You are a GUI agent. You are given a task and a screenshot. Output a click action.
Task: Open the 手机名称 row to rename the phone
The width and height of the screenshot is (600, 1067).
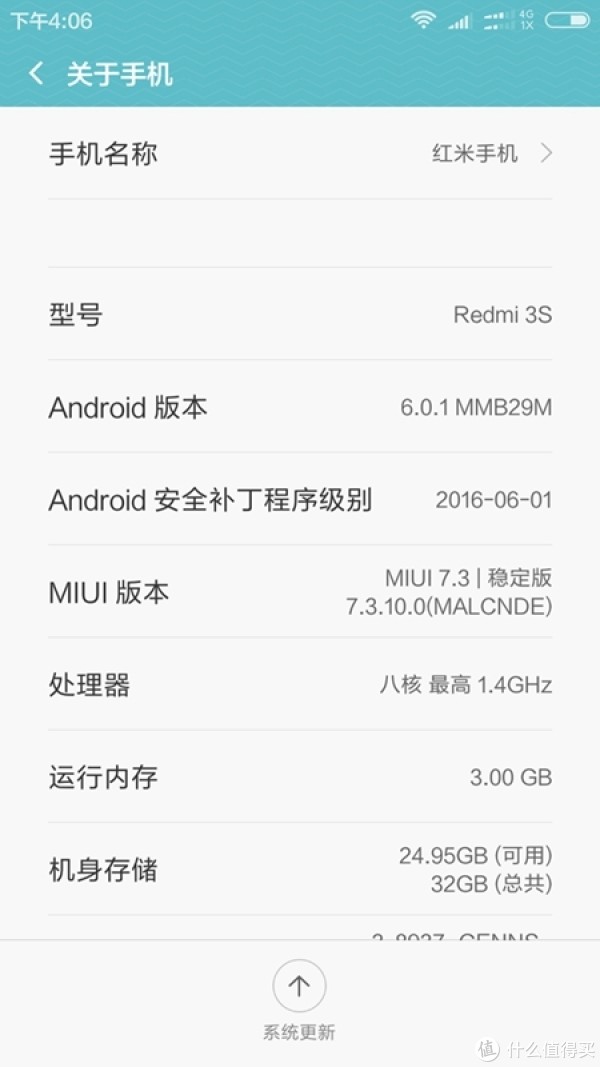tap(300, 154)
